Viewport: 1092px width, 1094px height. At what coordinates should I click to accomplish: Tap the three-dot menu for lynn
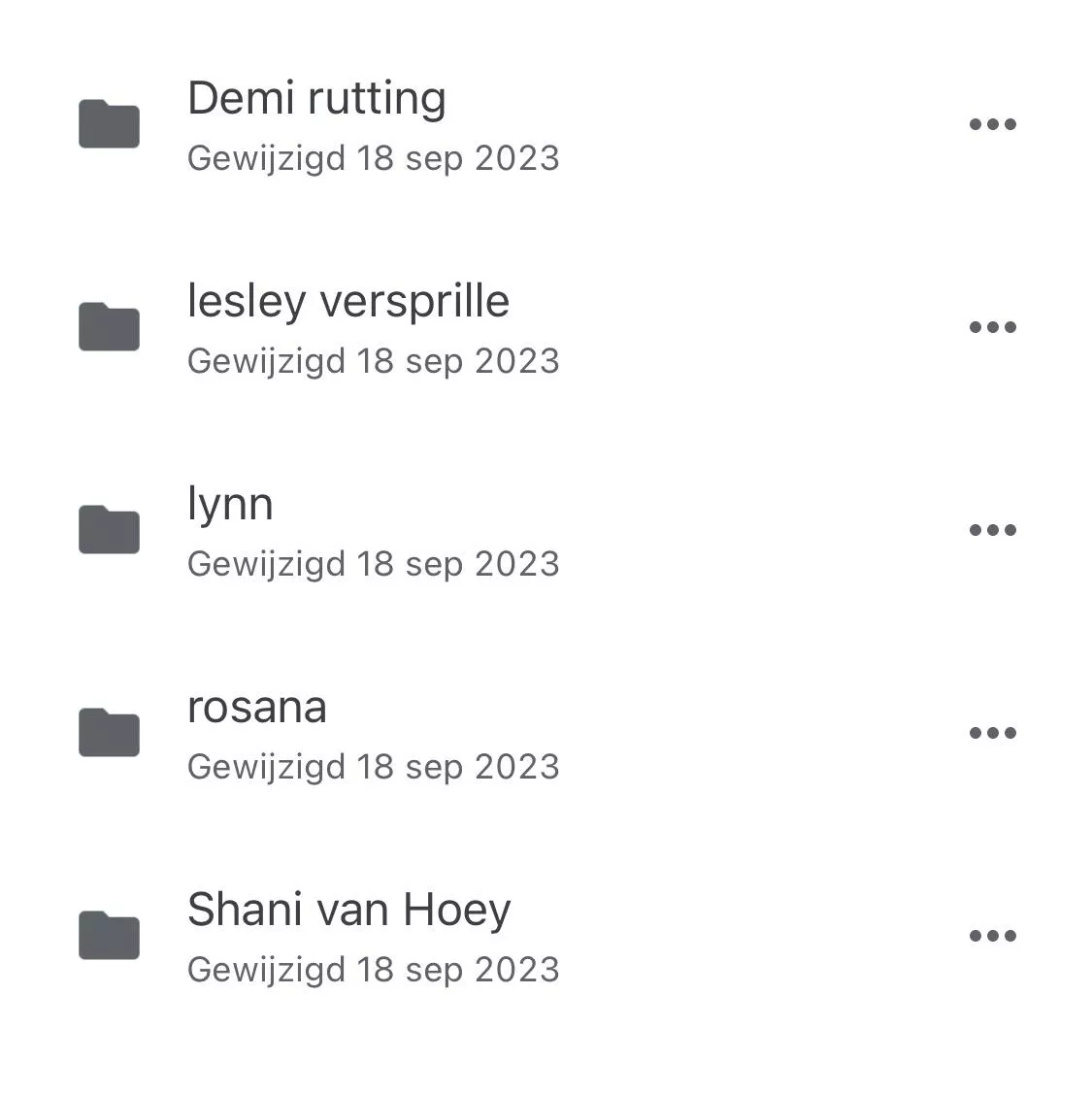(992, 530)
